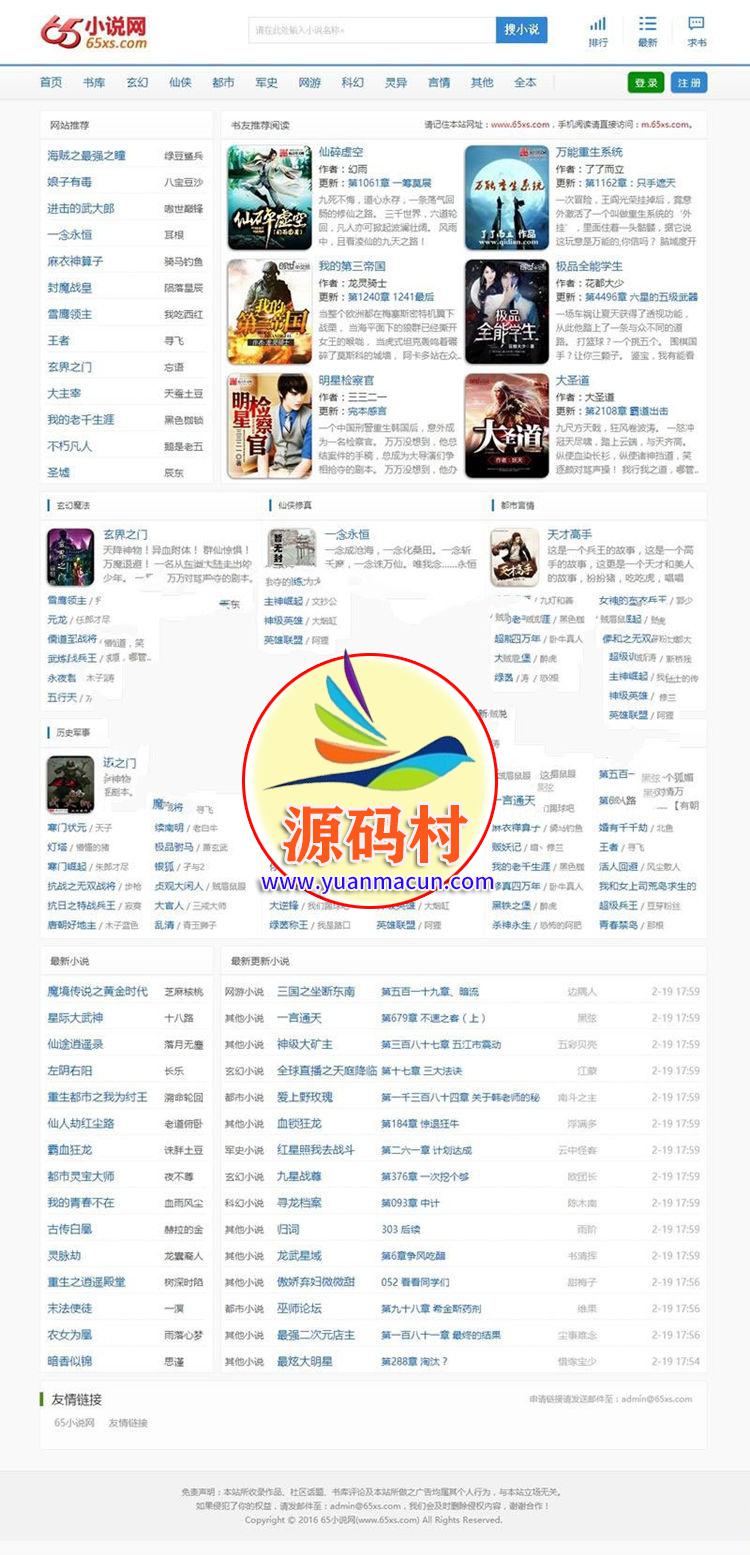Visit the 65小说网 friendly link
Screen dimensions: 750x1555
click(74, 1422)
